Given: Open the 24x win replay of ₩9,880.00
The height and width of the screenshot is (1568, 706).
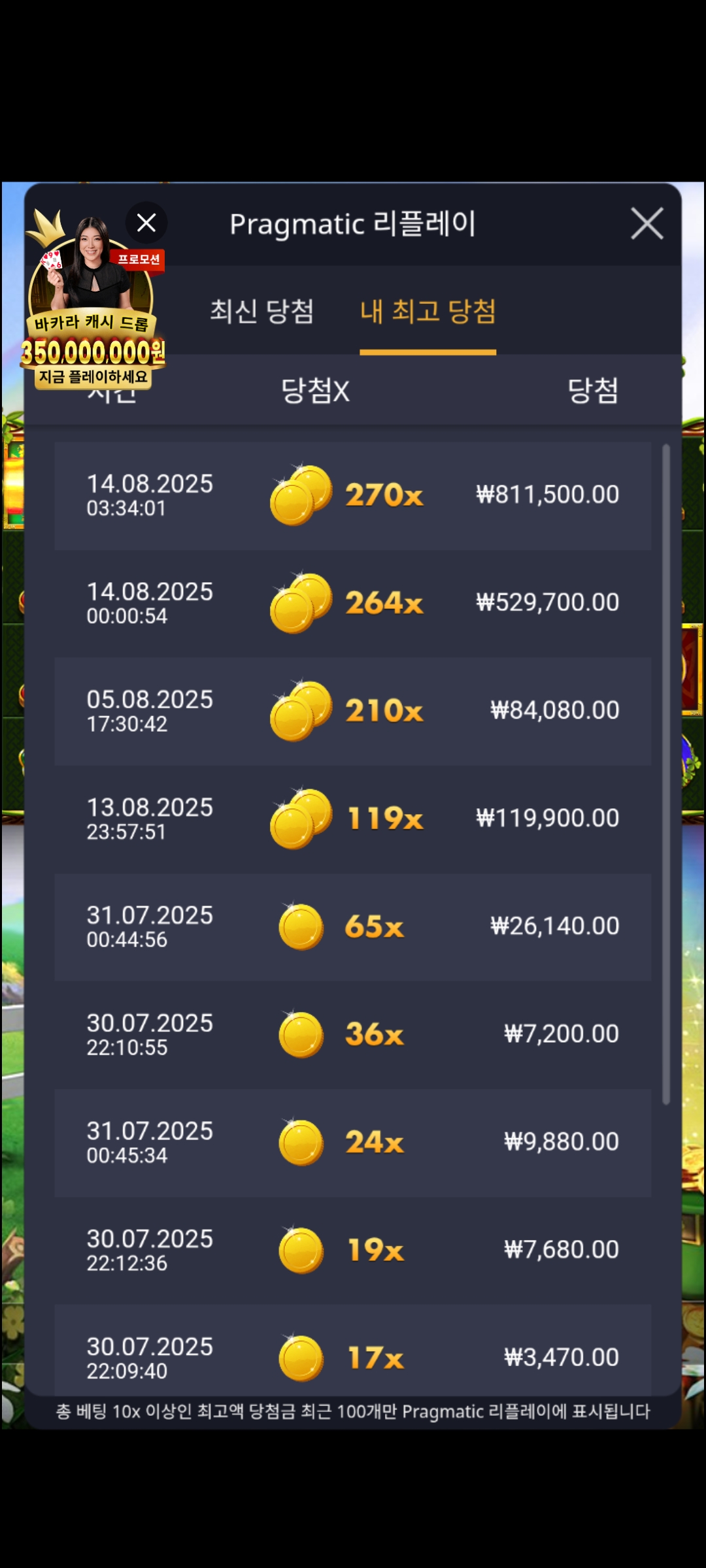Looking at the screenshot, I should [353, 1142].
